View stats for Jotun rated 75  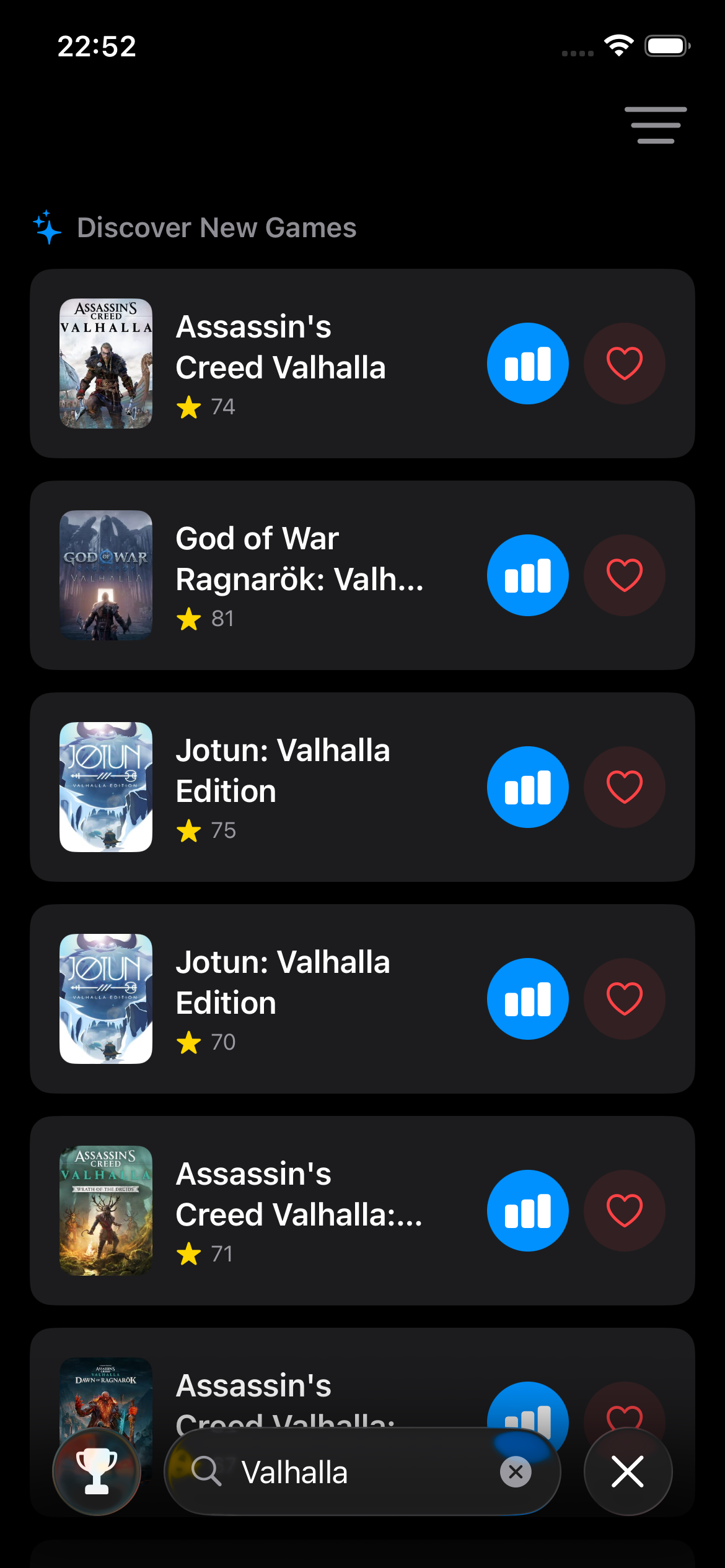pos(527,787)
